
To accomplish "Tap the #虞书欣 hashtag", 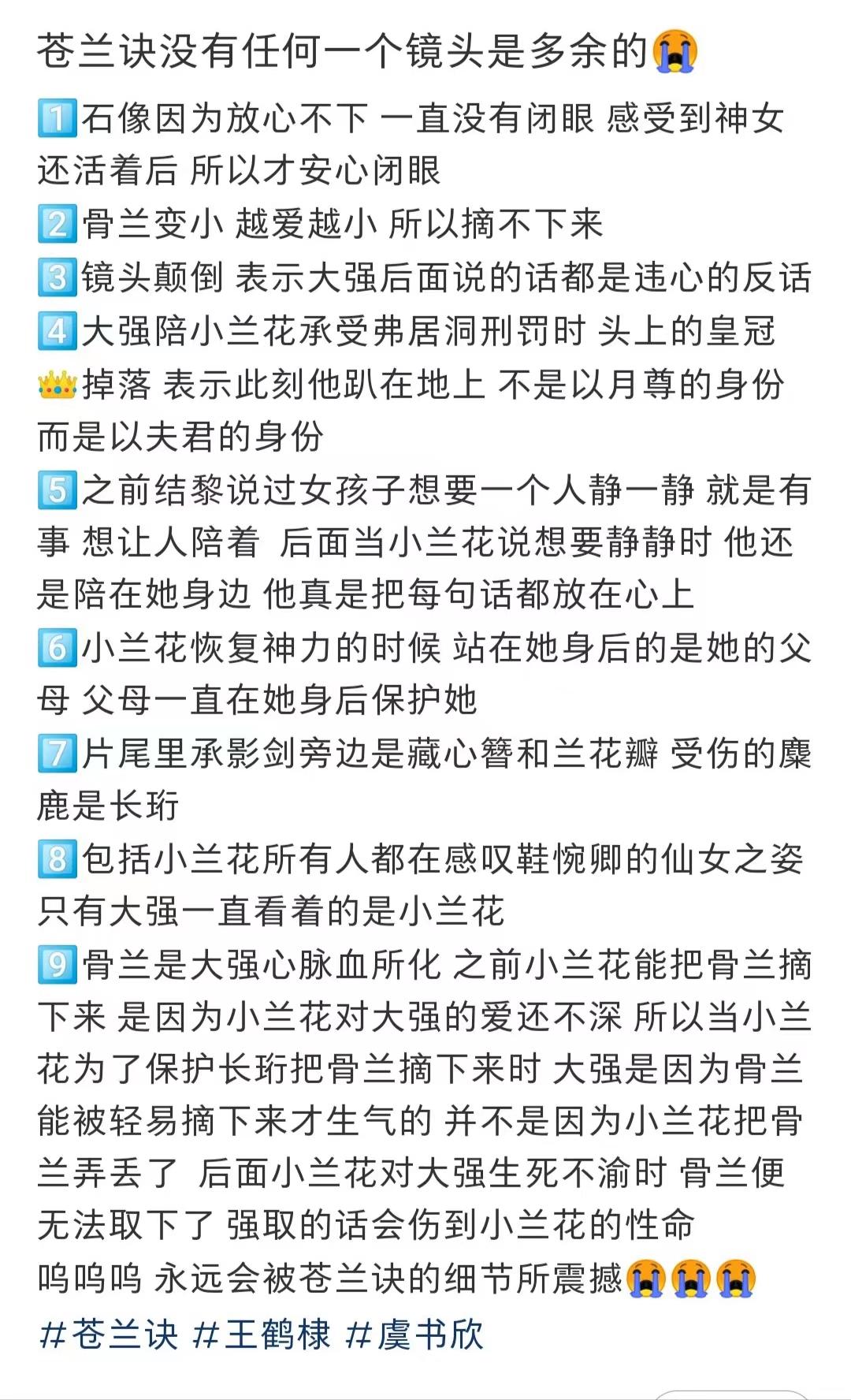I will (414, 1335).
